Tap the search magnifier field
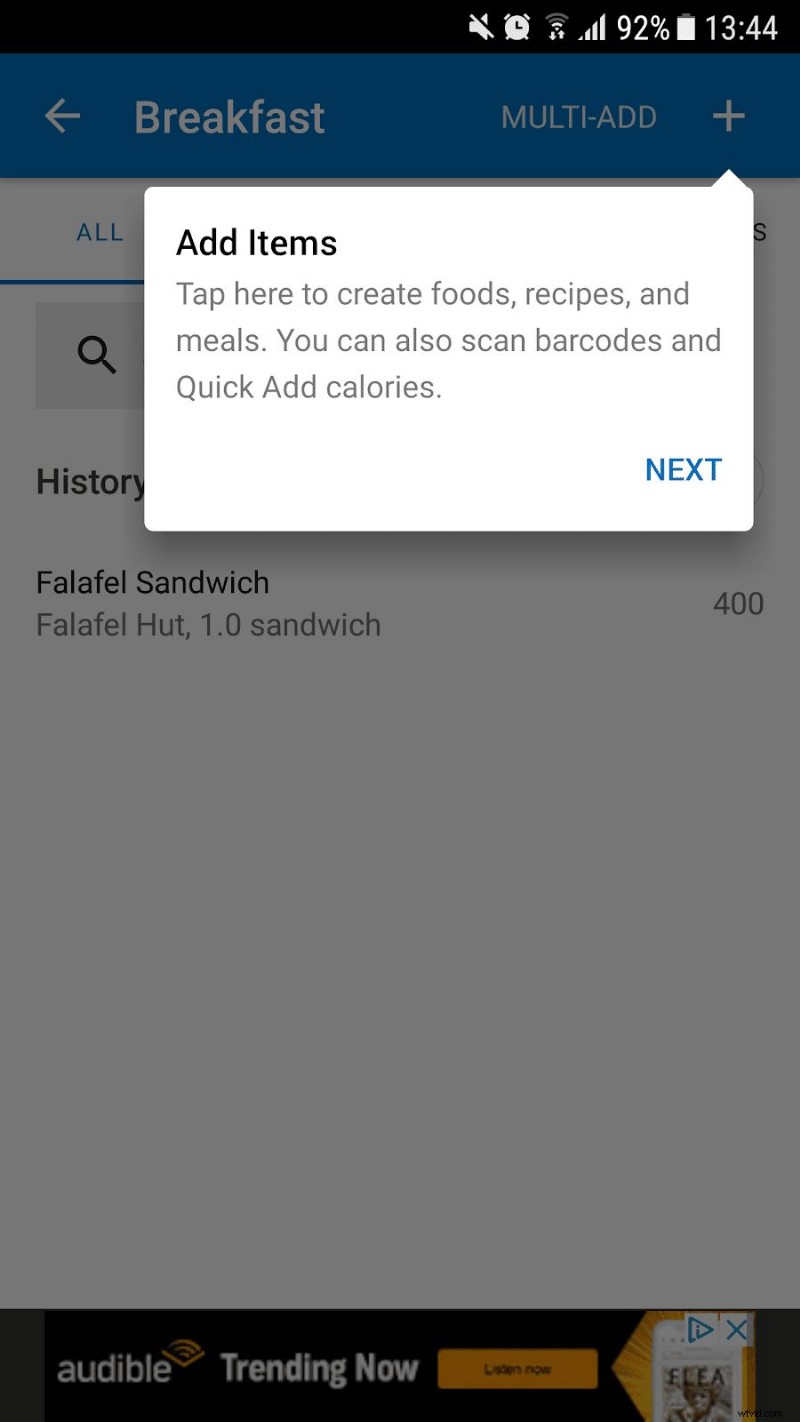Screen dimensions: 800x1422 [97, 355]
